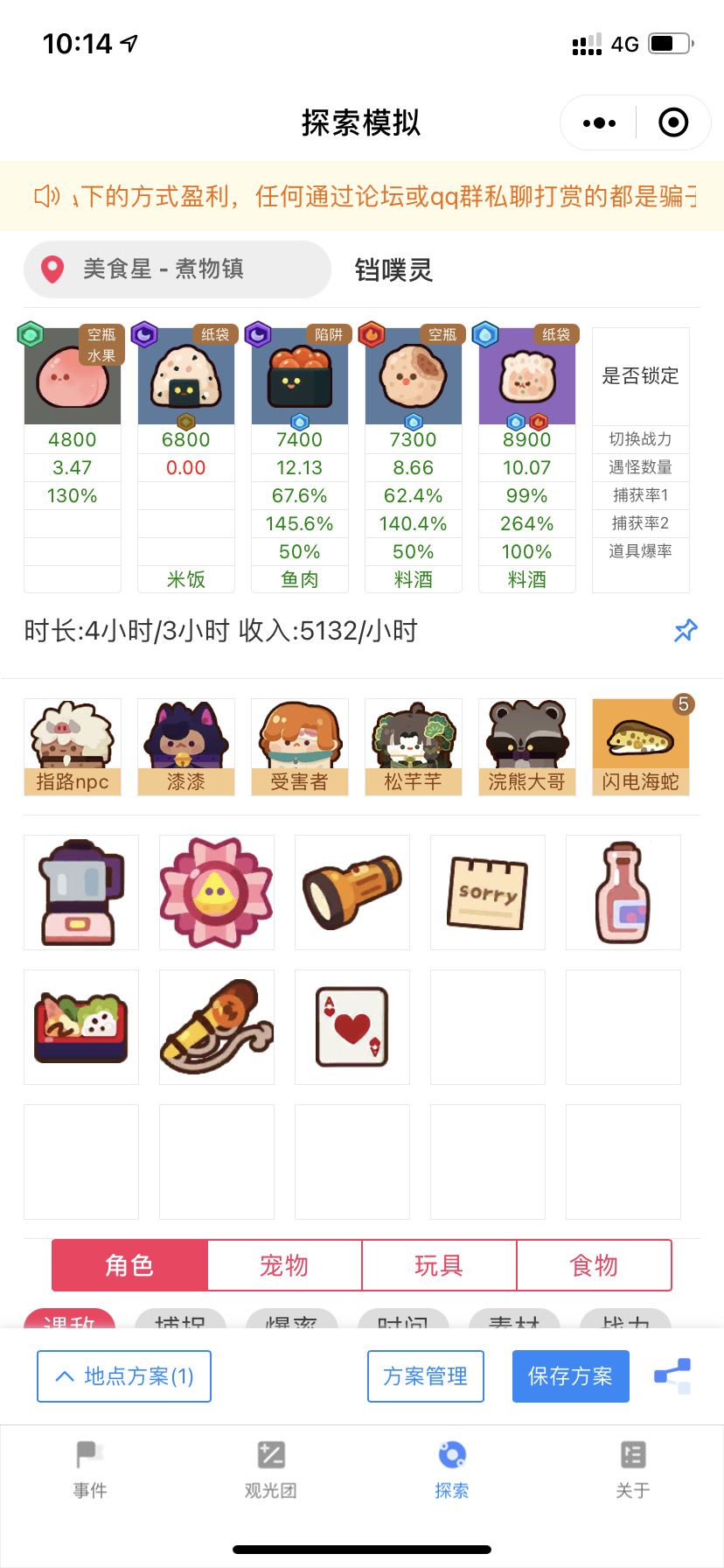The image size is (724, 1568).
Task: Switch to the 宠物 tab
Action: click(283, 1265)
